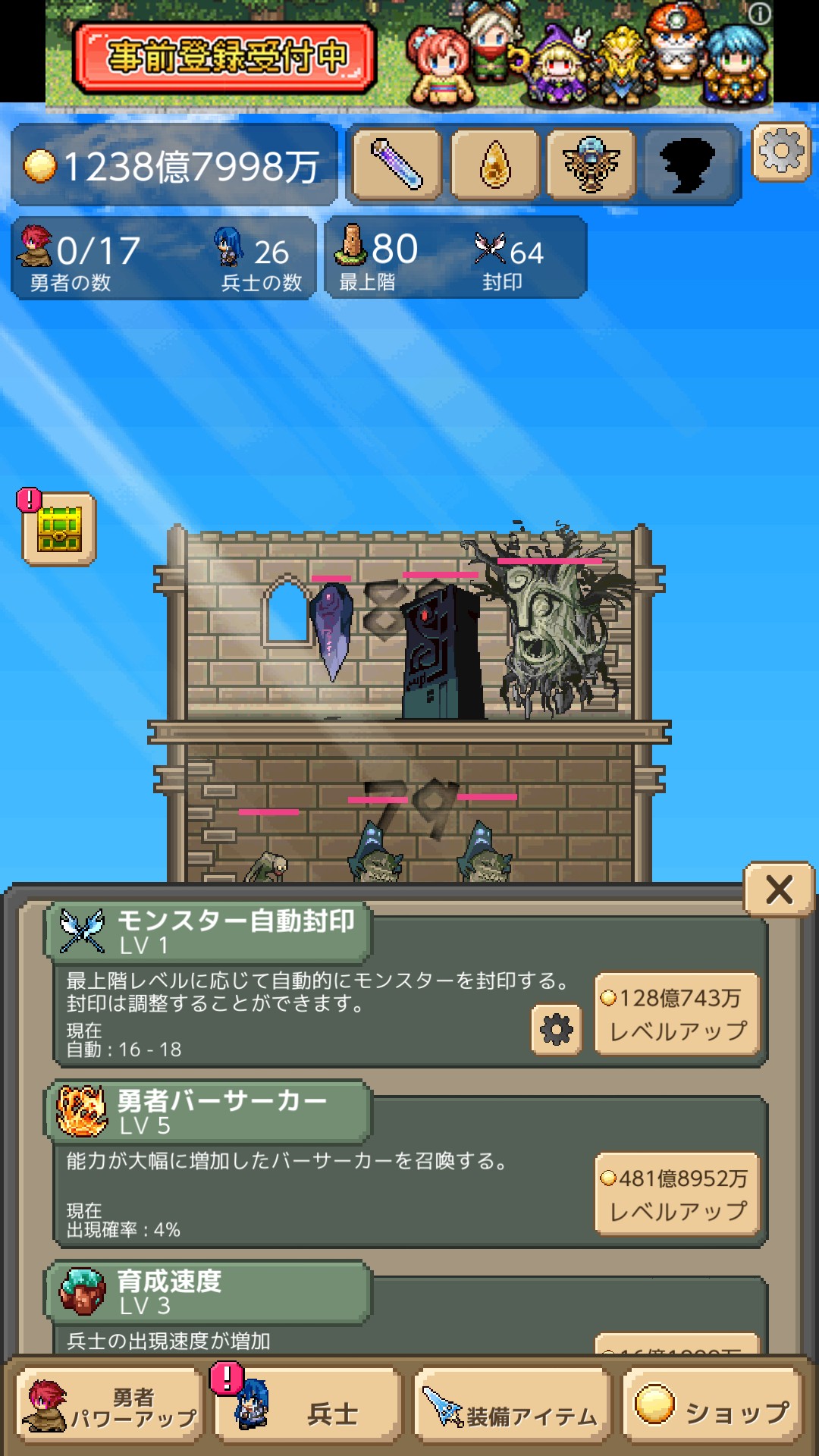Select the purple potion vial item
Image resolution: width=819 pixels, height=1456 pixels.
[397, 164]
